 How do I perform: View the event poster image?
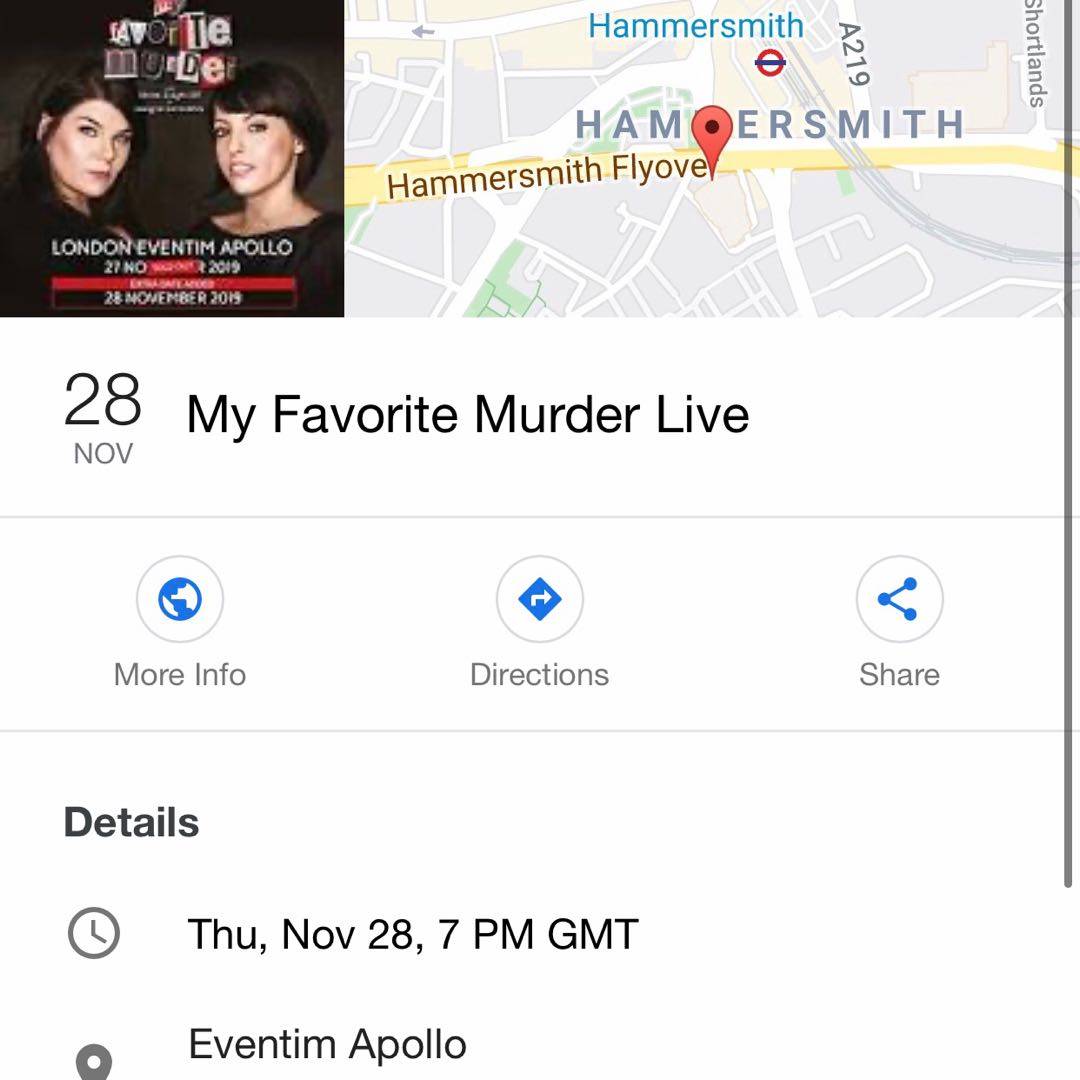(172, 158)
